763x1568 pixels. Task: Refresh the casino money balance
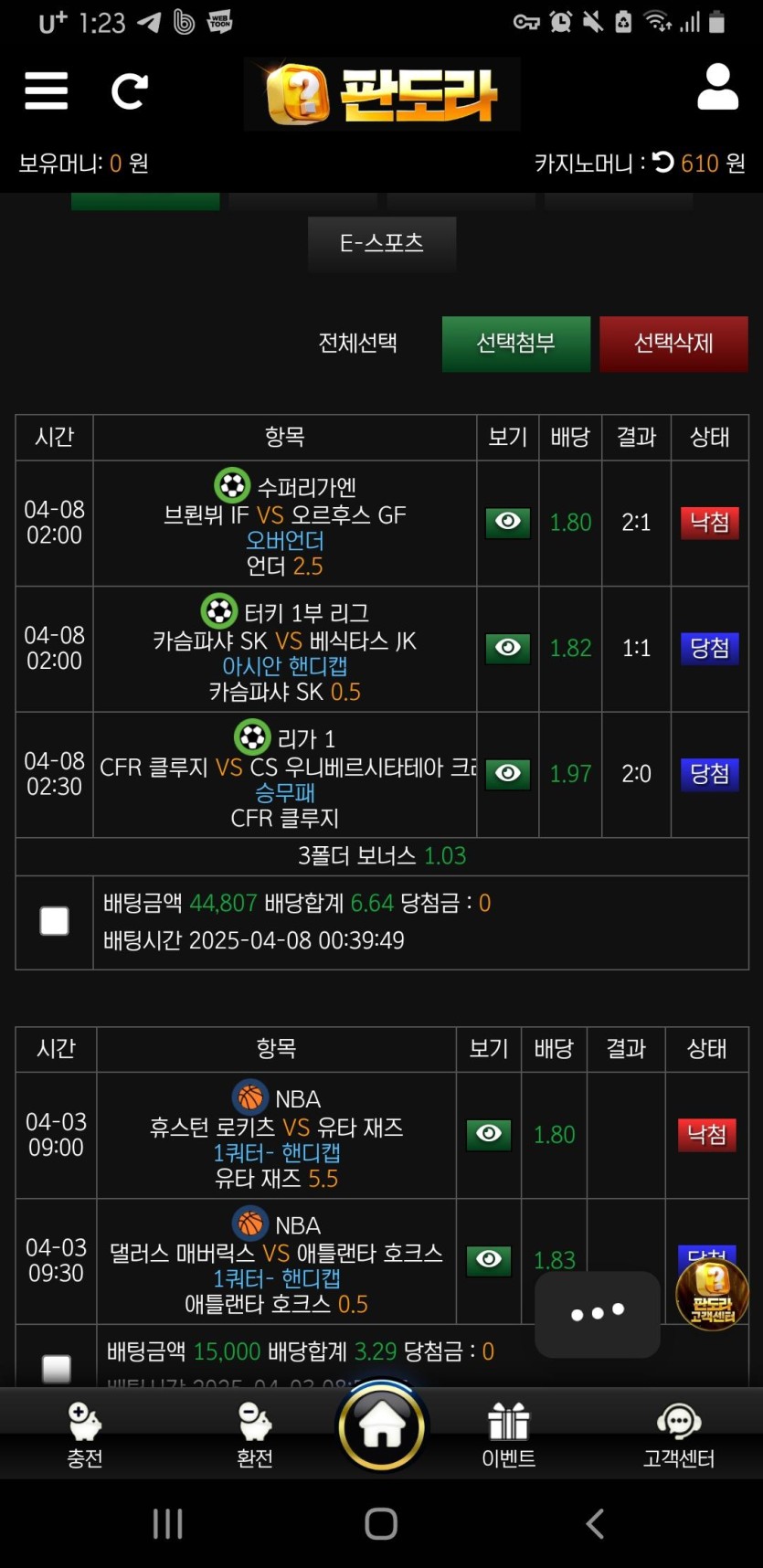pyautogui.click(x=663, y=163)
